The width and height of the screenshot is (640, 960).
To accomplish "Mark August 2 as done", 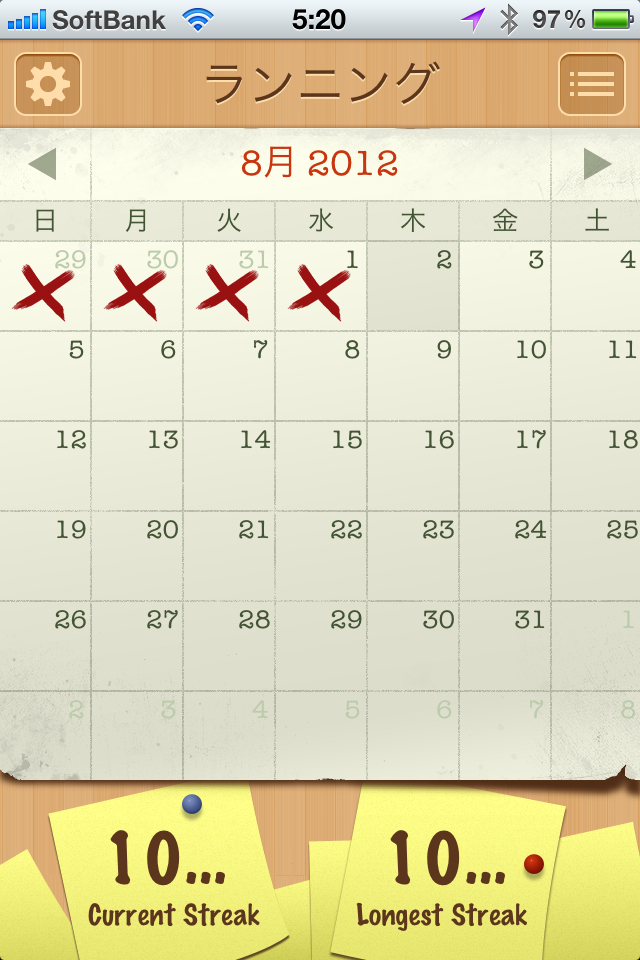I will click(x=413, y=286).
